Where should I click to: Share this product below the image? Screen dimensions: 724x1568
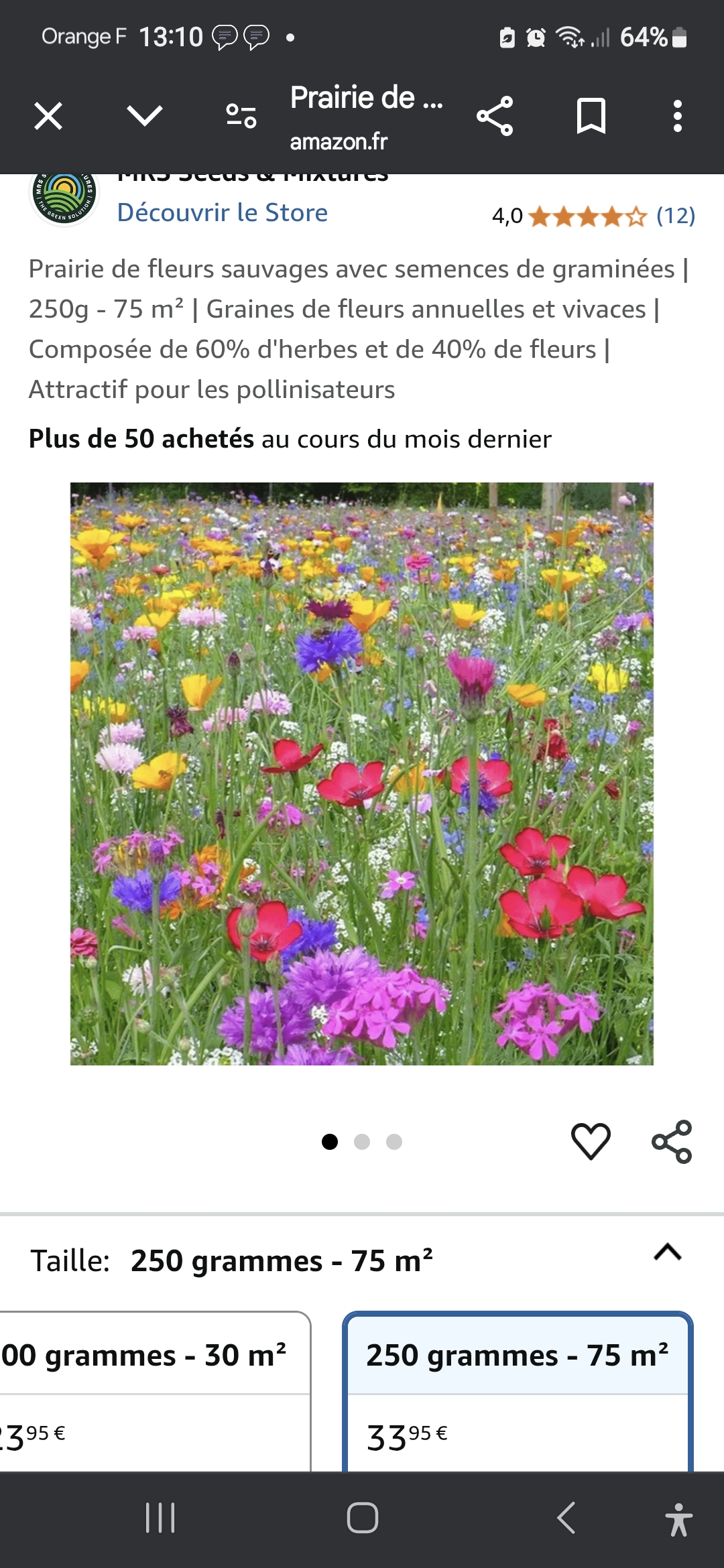672,1141
